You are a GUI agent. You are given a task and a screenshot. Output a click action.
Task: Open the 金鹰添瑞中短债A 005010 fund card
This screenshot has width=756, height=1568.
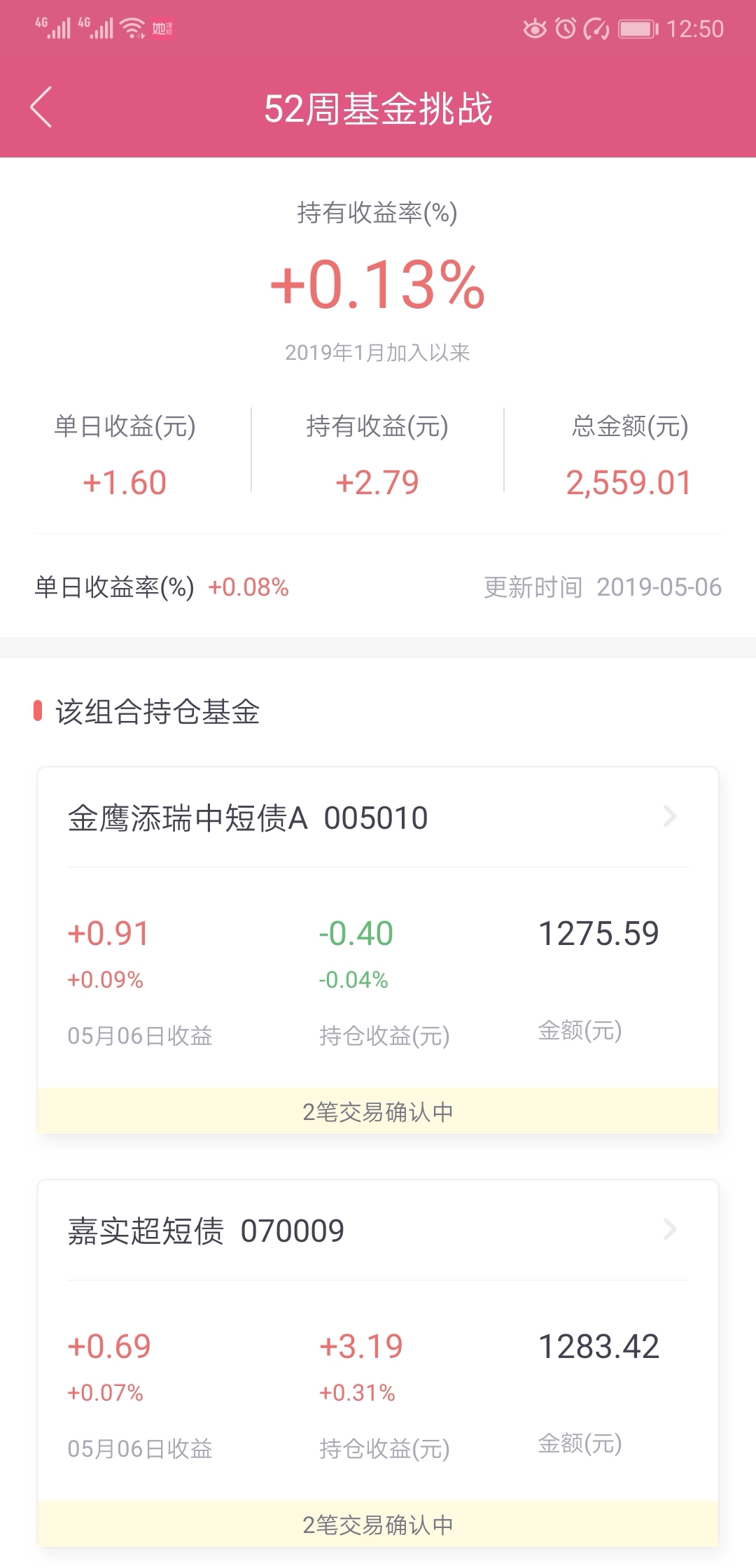pos(378,817)
